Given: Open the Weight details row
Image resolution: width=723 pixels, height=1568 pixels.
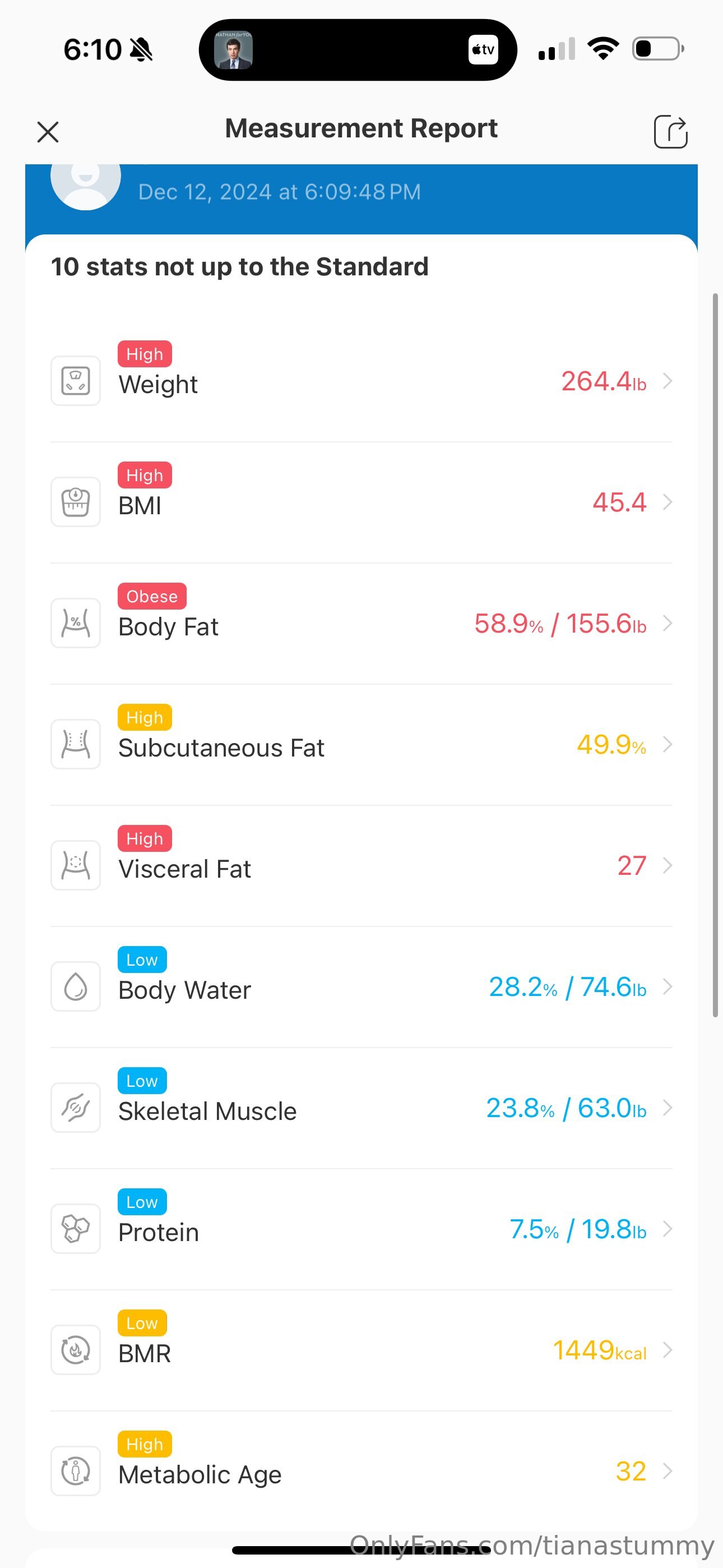Looking at the screenshot, I should (x=361, y=381).
